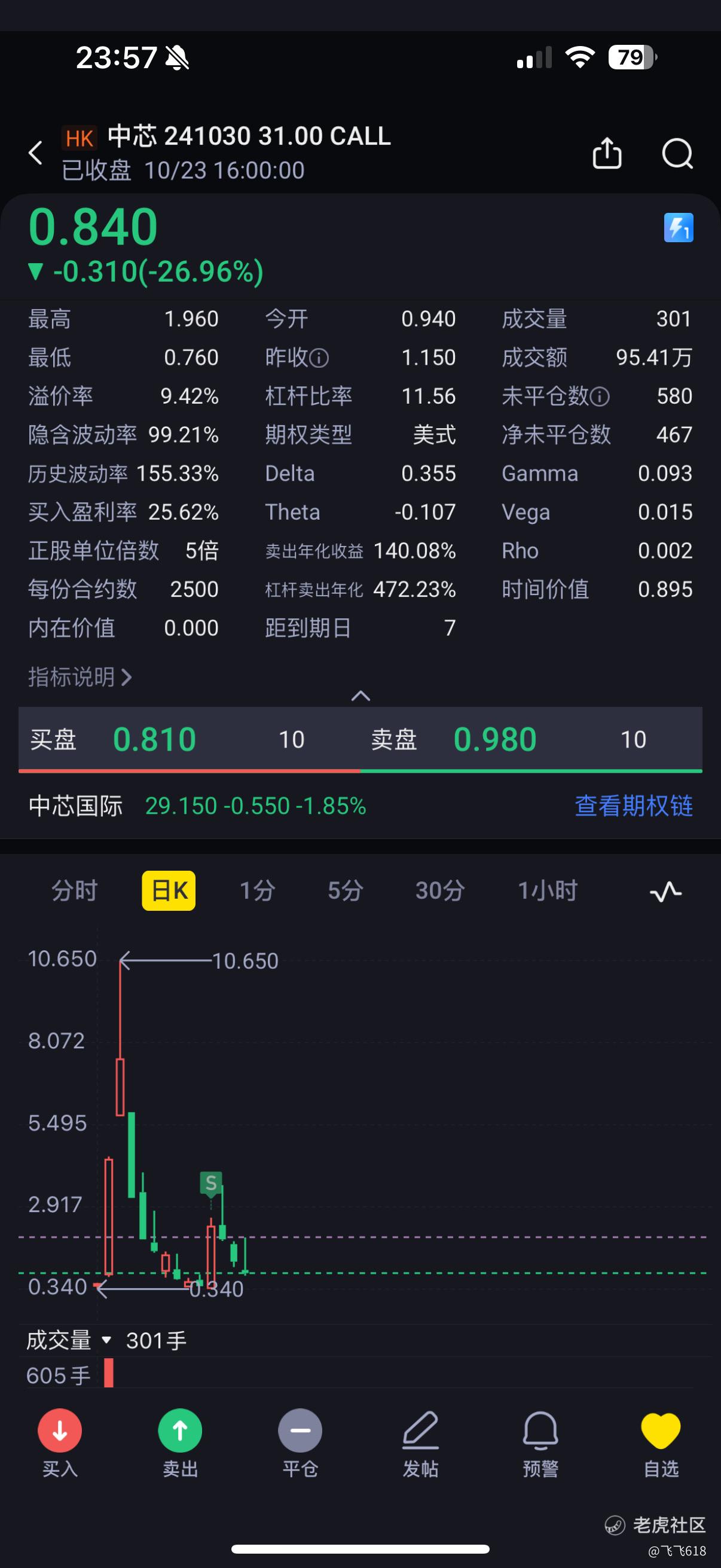This screenshot has width=721, height=1568.
Task: Collapse the details panel with the up chevron
Action: pos(361,695)
